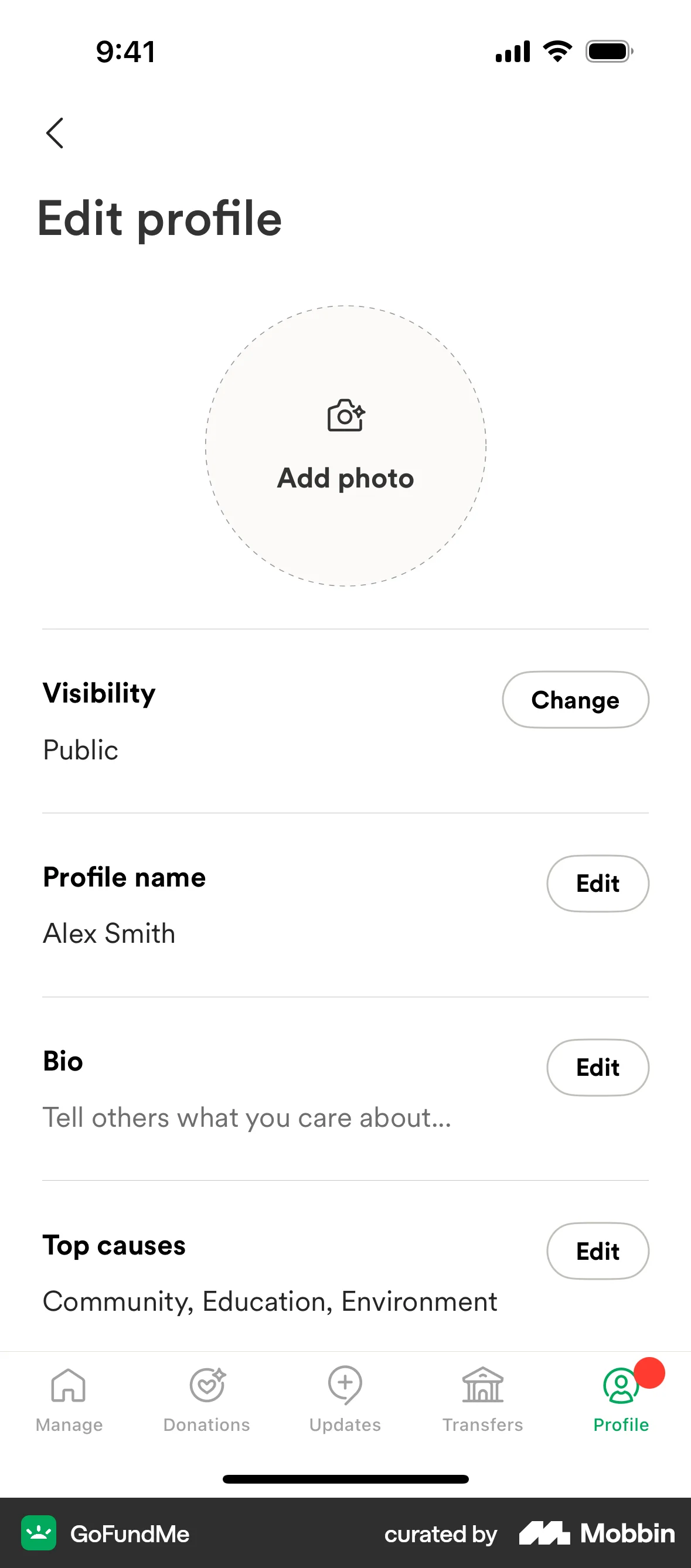Select the Community, Education, Environment causes text
Screen dimensions: 691x1568
point(270,1301)
